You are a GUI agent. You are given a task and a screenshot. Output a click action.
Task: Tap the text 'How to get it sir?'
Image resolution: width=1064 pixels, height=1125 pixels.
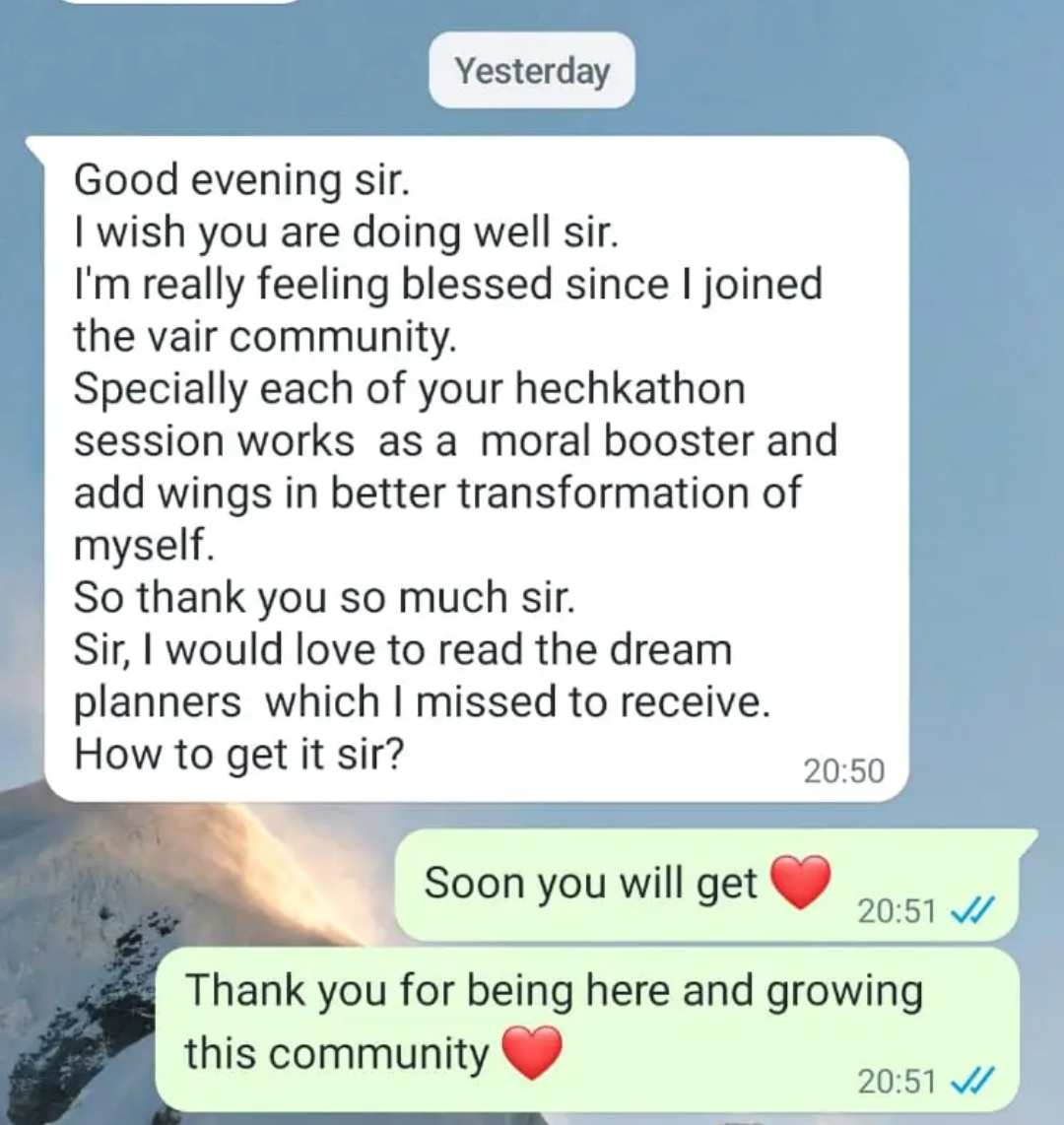[x=236, y=754]
